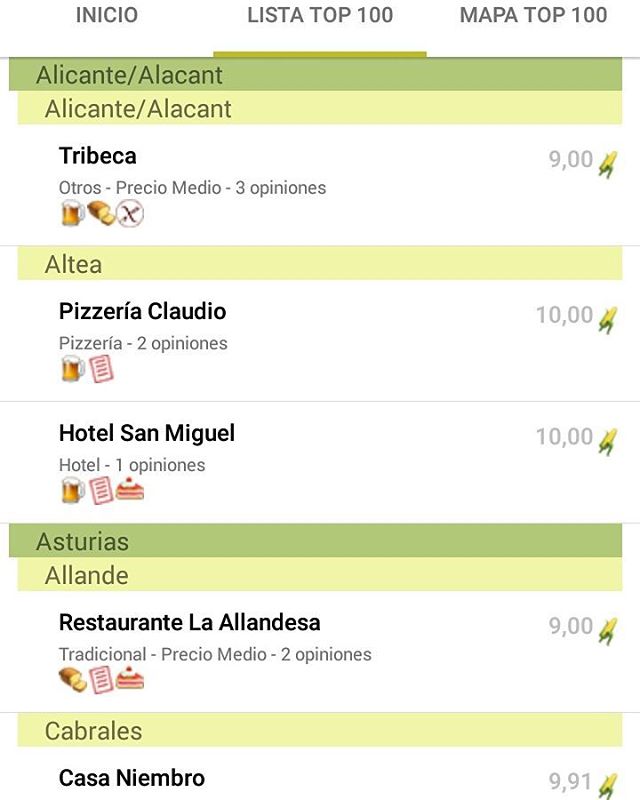Select the LISTA TOP 100 tab

pyautogui.click(x=320, y=16)
